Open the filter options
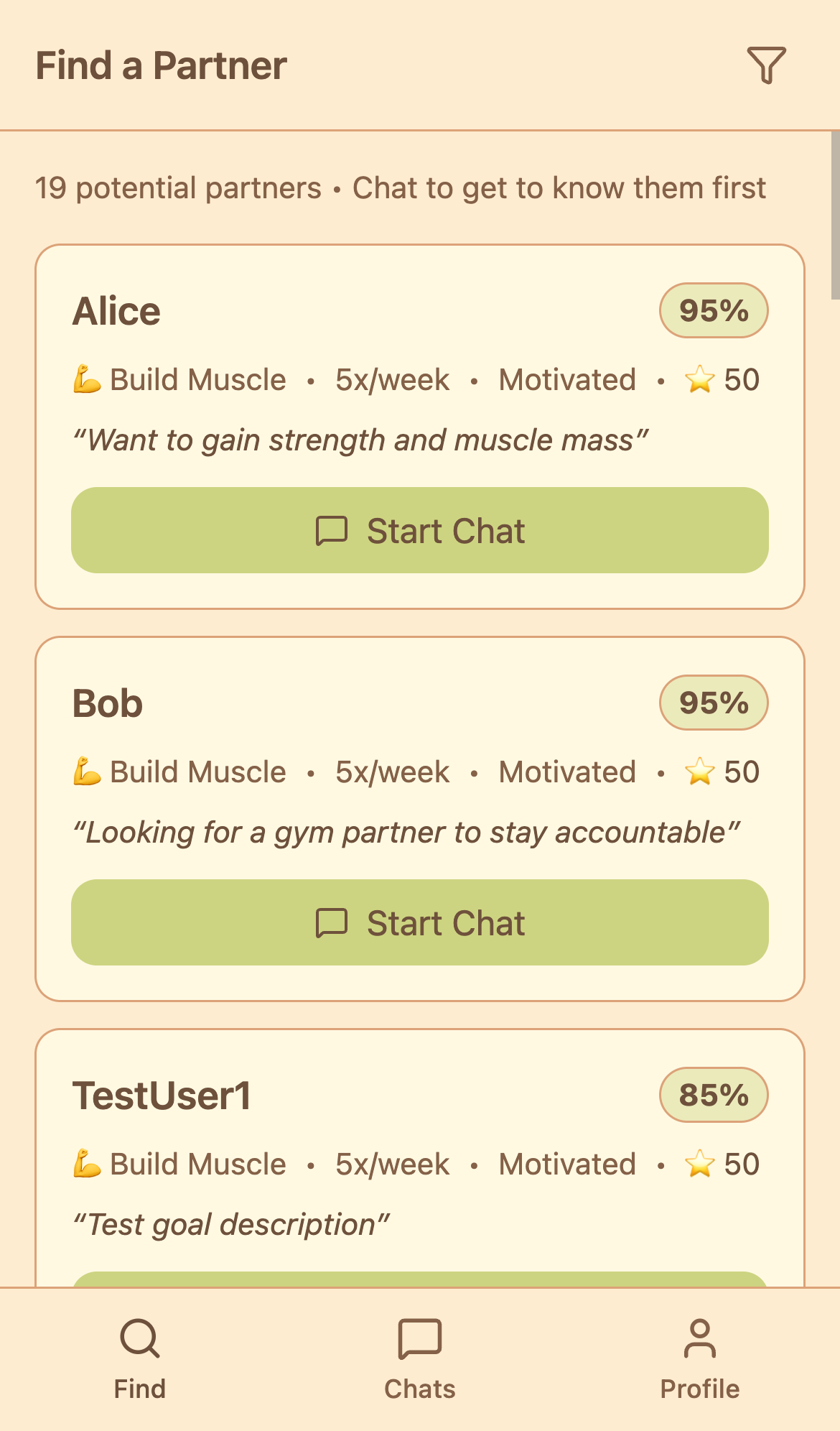The image size is (840, 1431). pyautogui.click(x=766, y=65)
